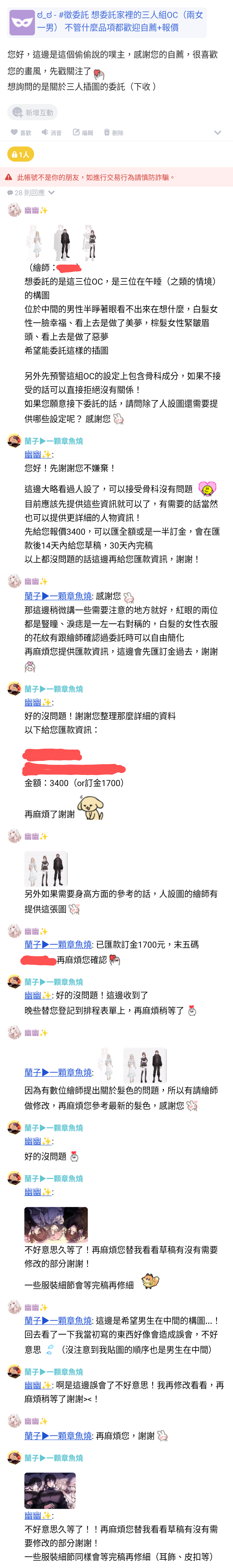Open profile of 蘭子▶一顆章魚燒 in first reply

pos(54,441)
